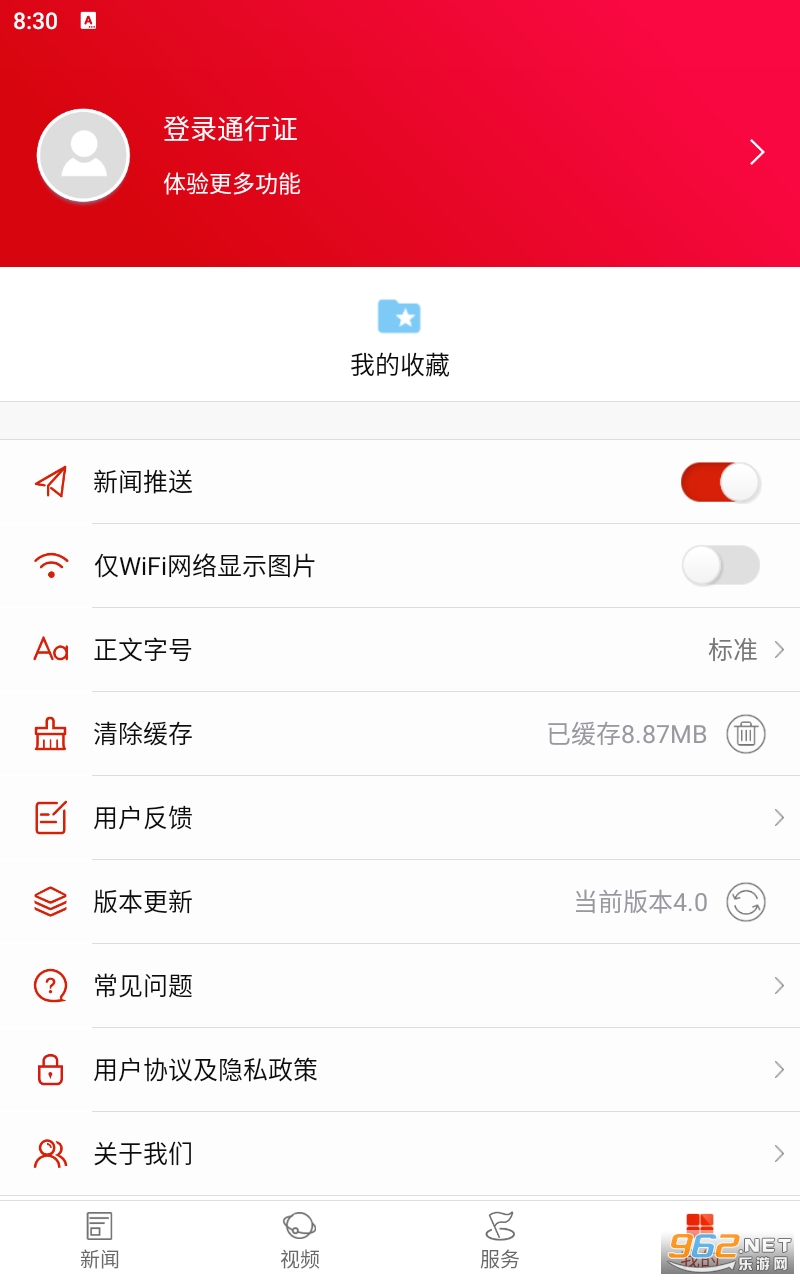Open 用户反馈 feedback page

pyautogui.click(x=400, y=818)
